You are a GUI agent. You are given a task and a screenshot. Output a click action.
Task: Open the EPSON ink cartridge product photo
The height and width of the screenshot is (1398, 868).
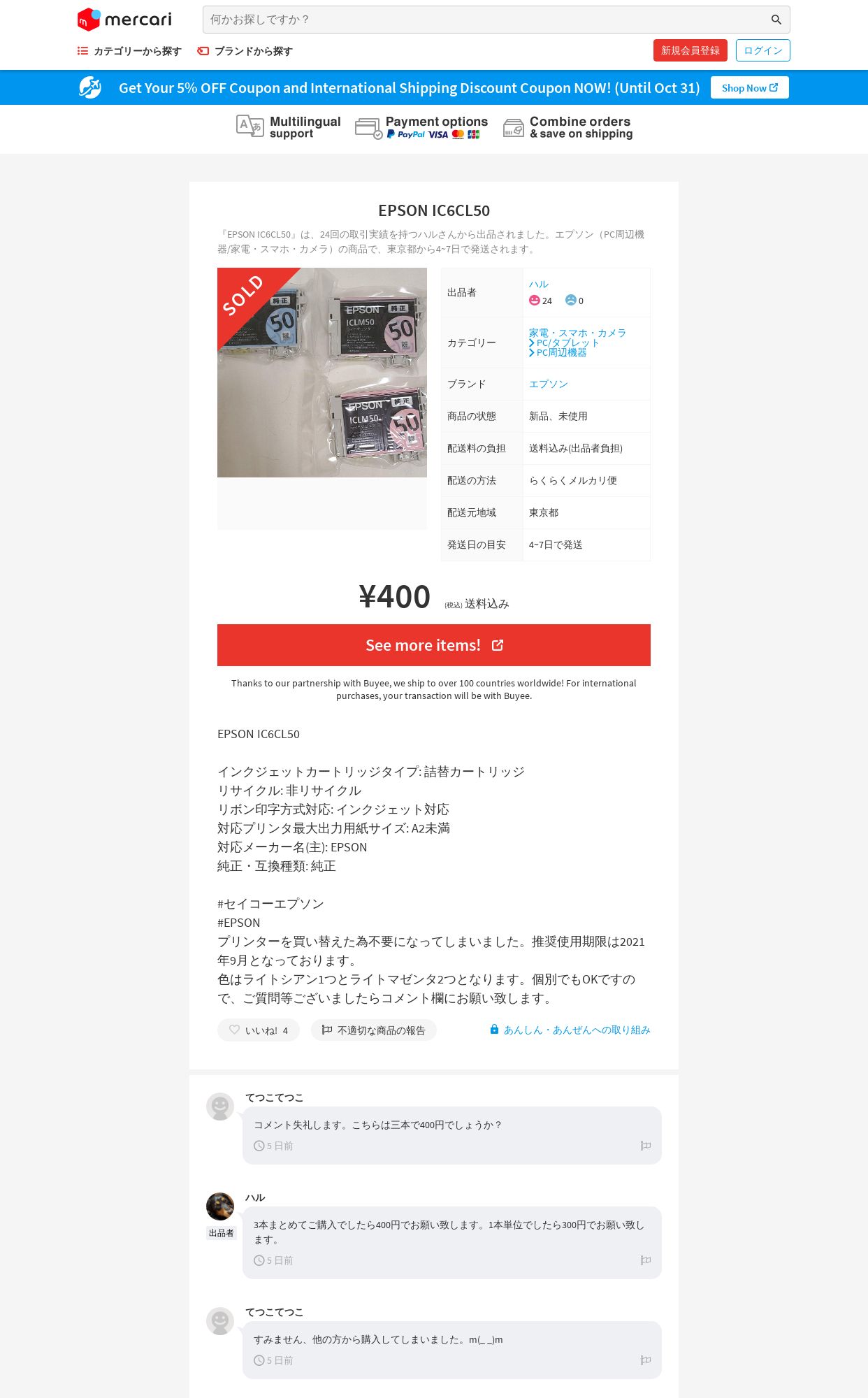(x=321, y=373)
